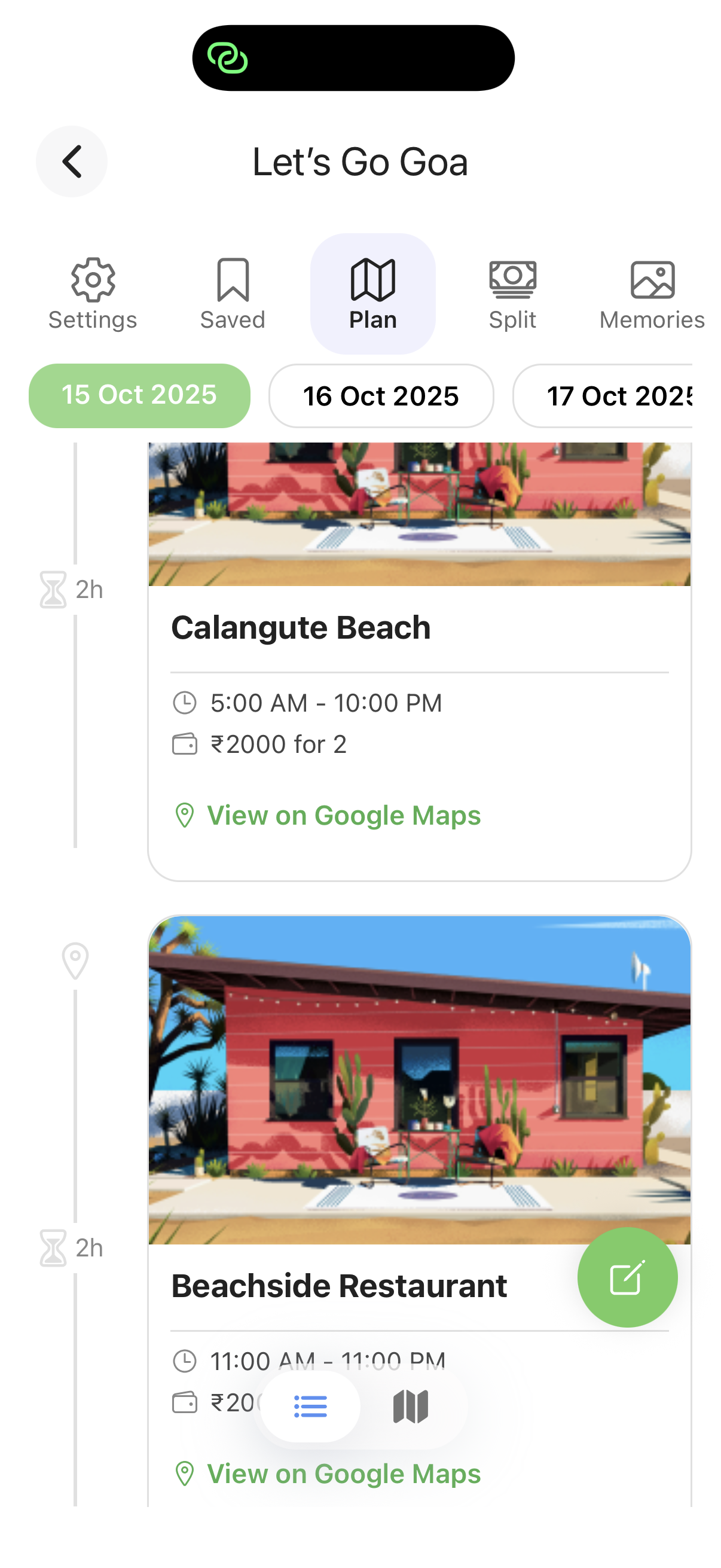Open the Split expenses tab
Screen dimensions: 721x1568
(512, 294)
